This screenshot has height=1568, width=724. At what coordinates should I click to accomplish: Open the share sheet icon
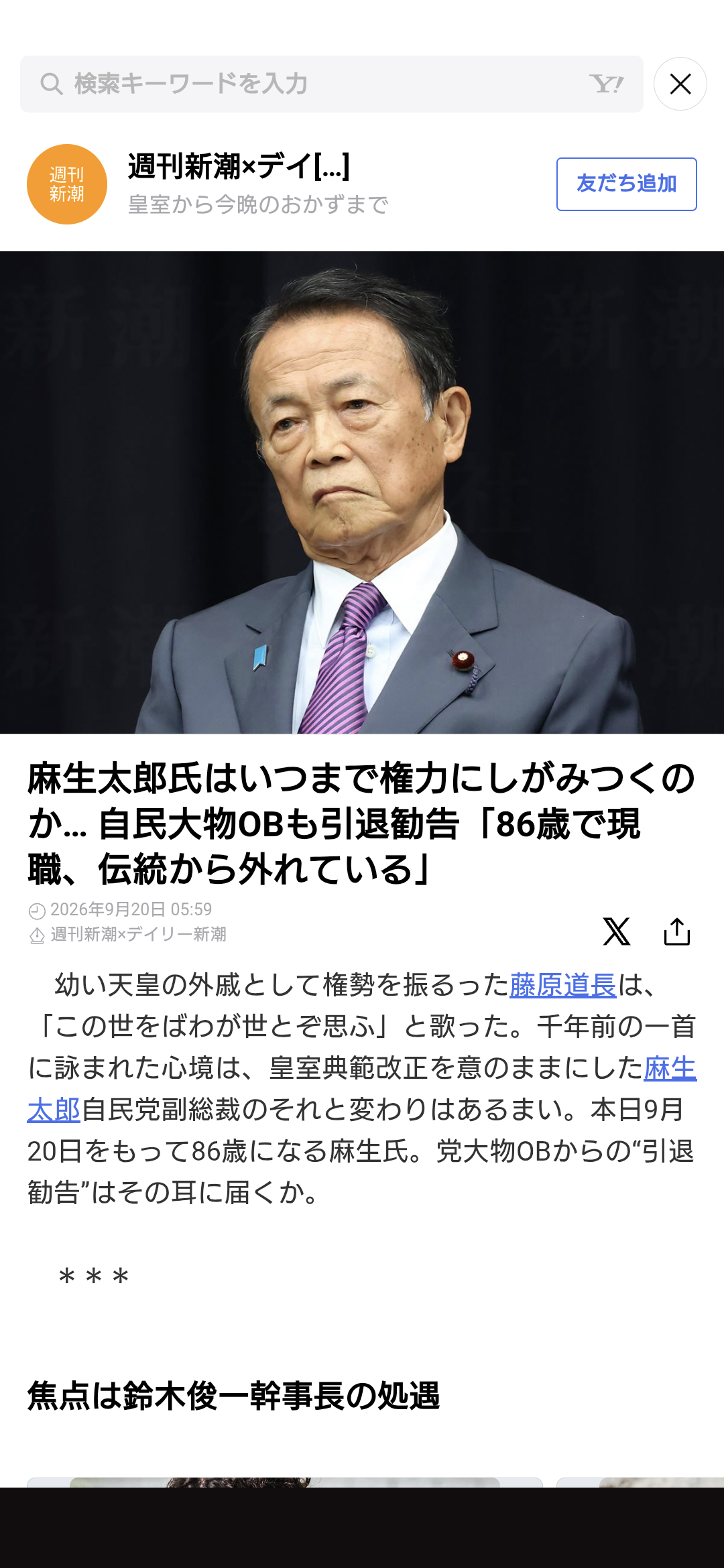click(677, 931)
